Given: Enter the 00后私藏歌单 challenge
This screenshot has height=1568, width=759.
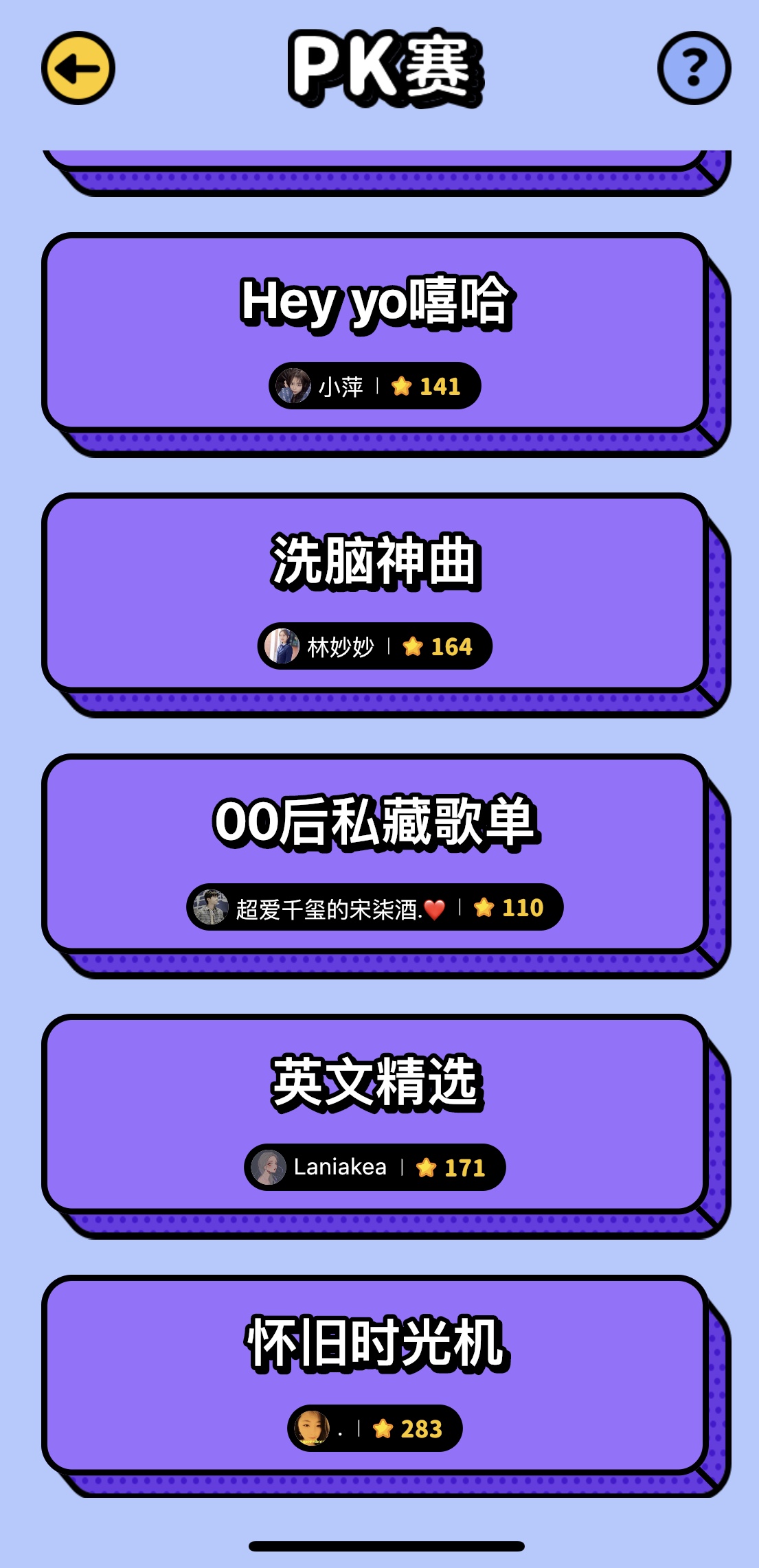Looking at the screenshot, I should (376, 854).
